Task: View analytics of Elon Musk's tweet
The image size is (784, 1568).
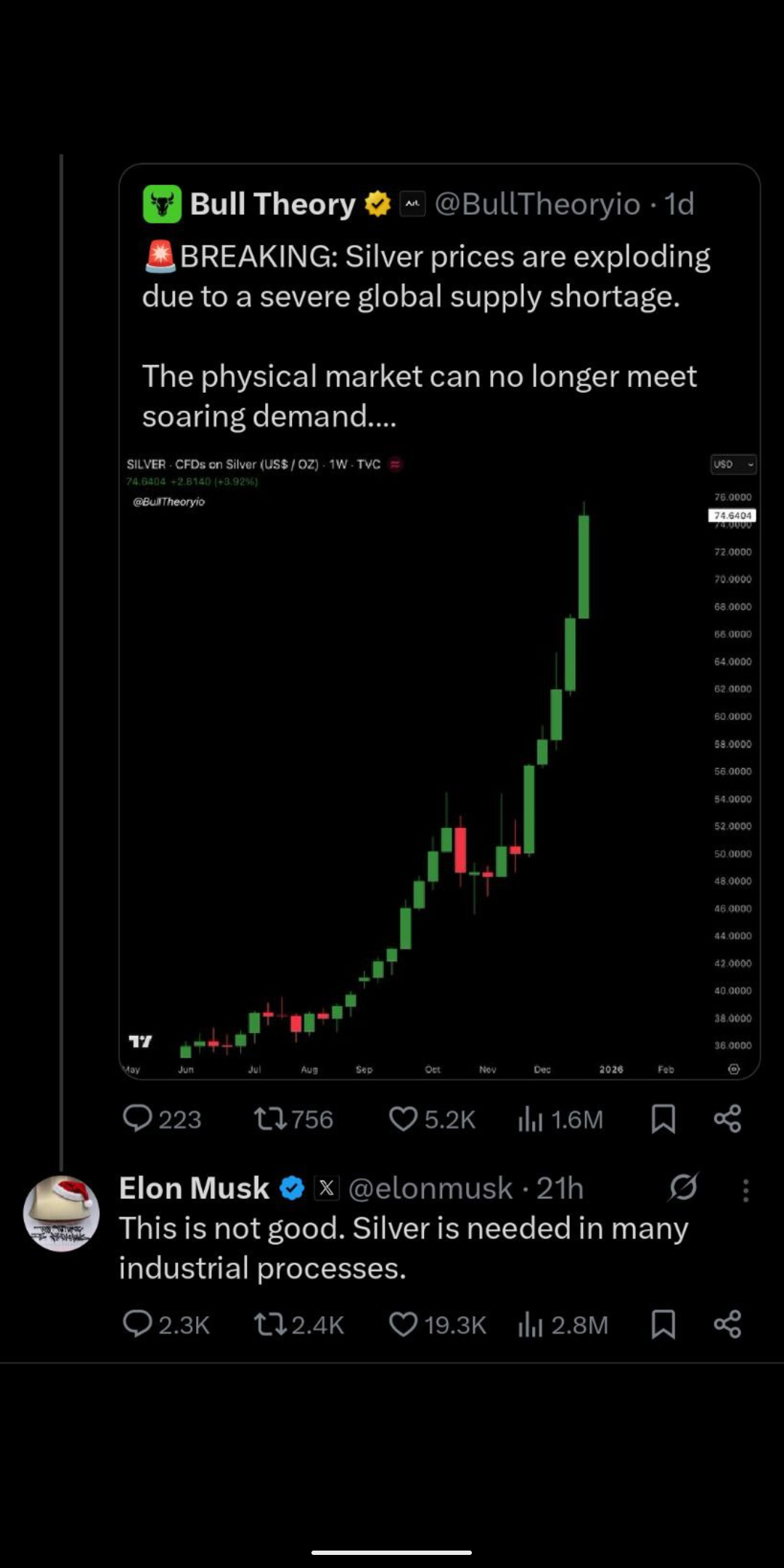Action: click(x=531, y=1324)
